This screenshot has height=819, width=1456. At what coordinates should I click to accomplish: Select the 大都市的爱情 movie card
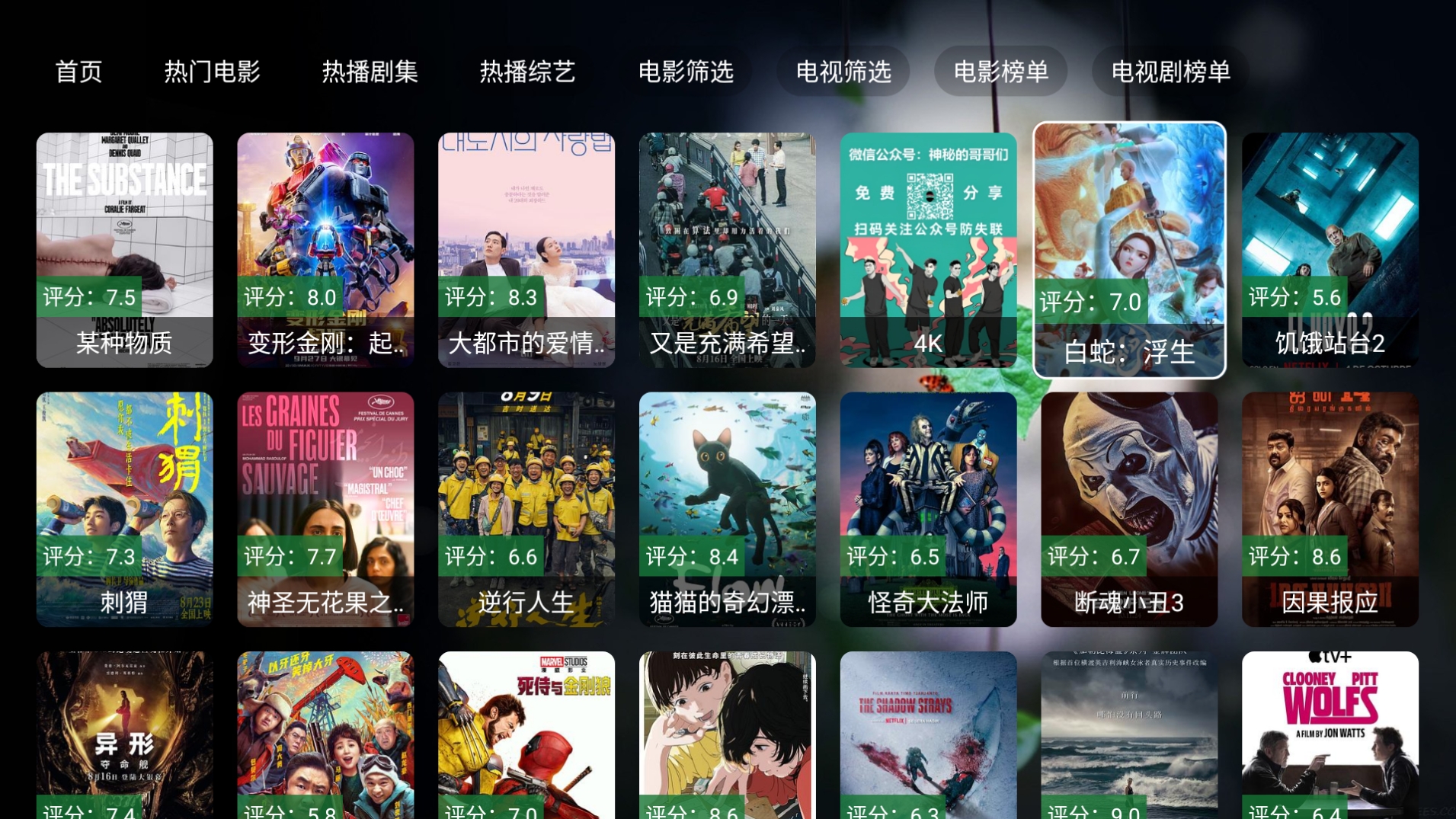(526, 250)
